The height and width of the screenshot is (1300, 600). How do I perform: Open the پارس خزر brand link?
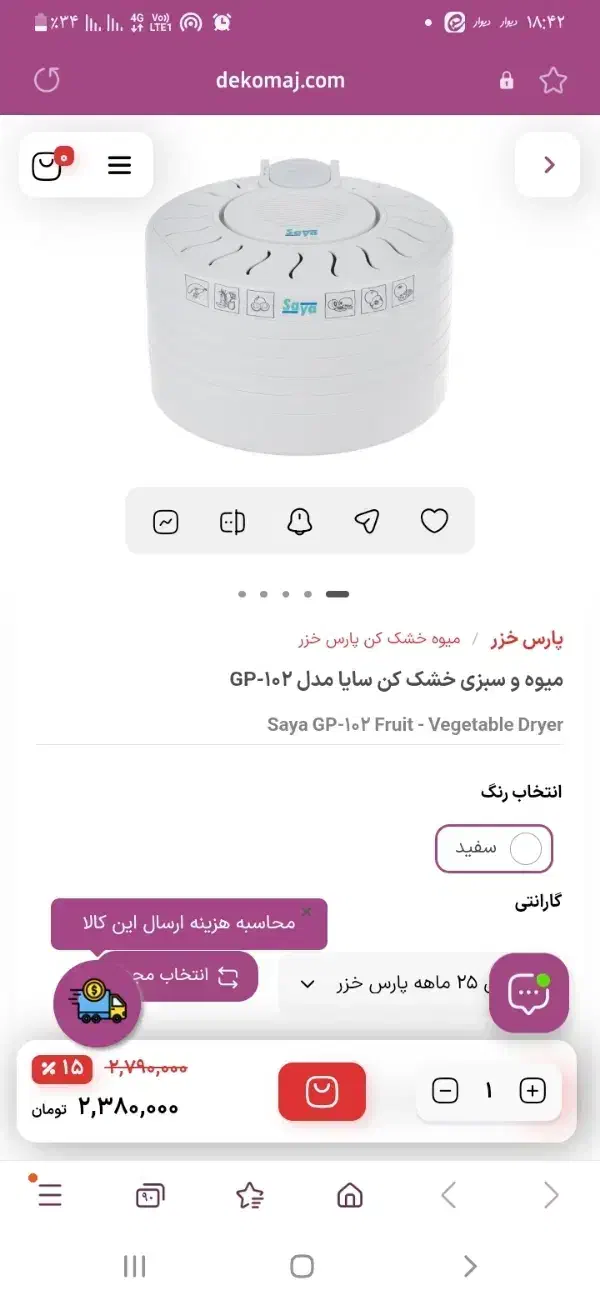[x=532, y=638]
